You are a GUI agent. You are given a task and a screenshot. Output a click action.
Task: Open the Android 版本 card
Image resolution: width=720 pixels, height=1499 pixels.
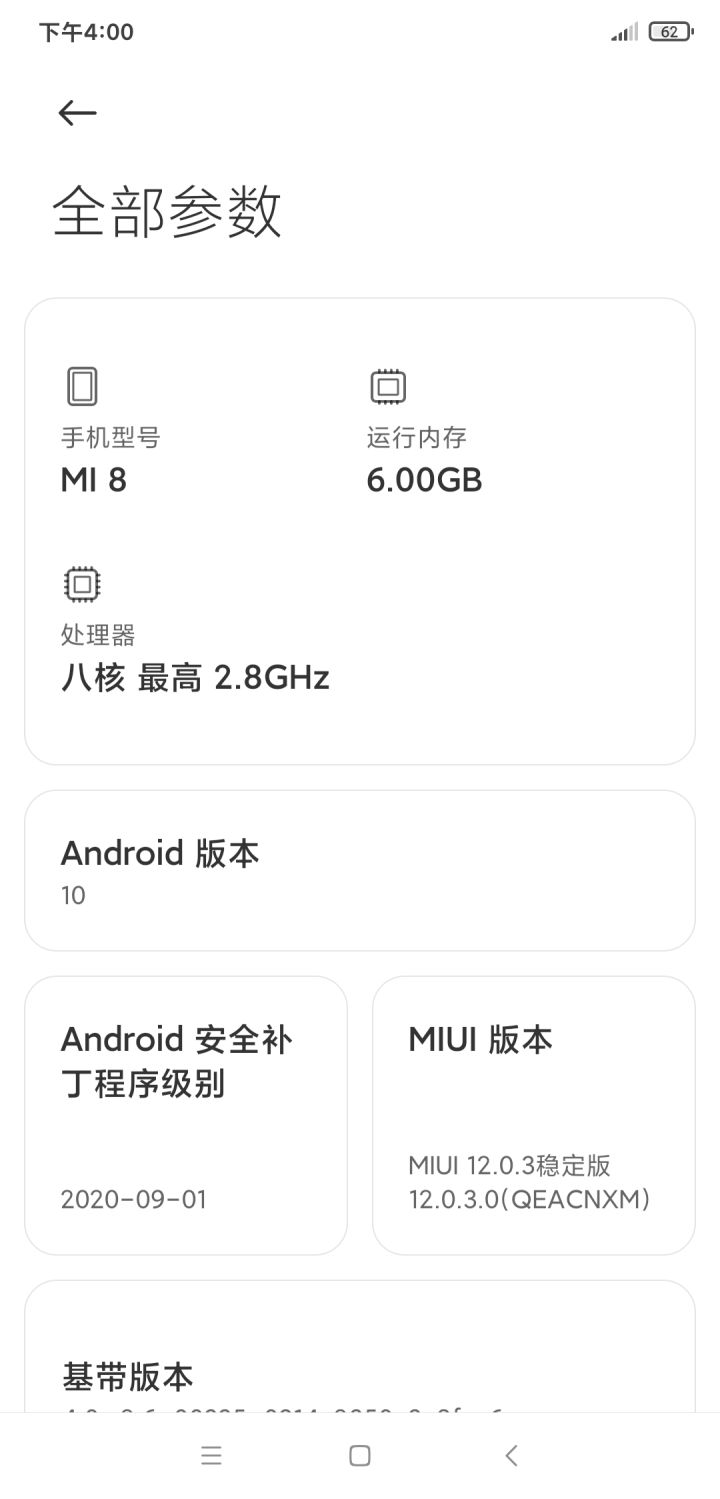360,870
